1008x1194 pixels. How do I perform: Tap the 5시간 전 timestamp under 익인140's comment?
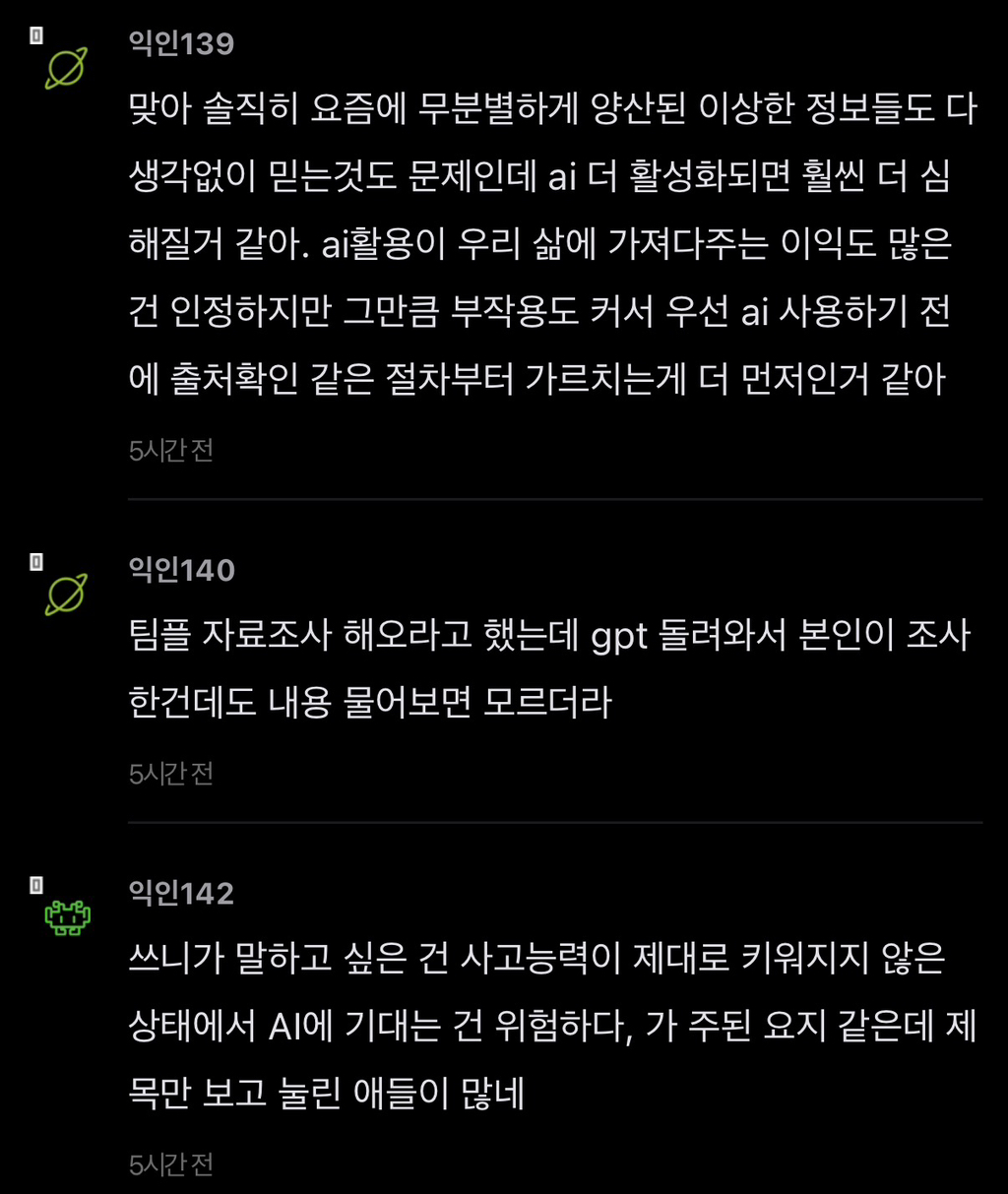pos(171,774)
